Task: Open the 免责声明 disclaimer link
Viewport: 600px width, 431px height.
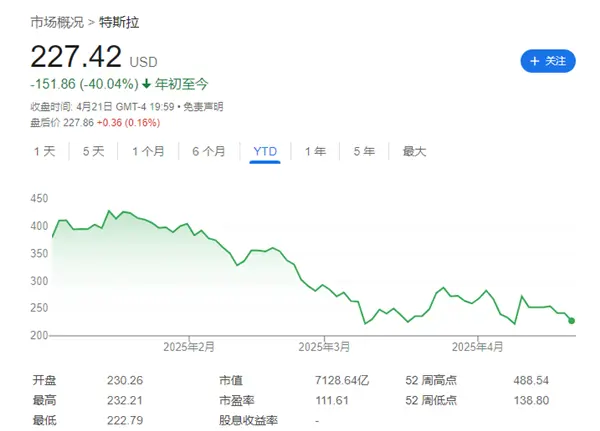Action: [202, 106]
